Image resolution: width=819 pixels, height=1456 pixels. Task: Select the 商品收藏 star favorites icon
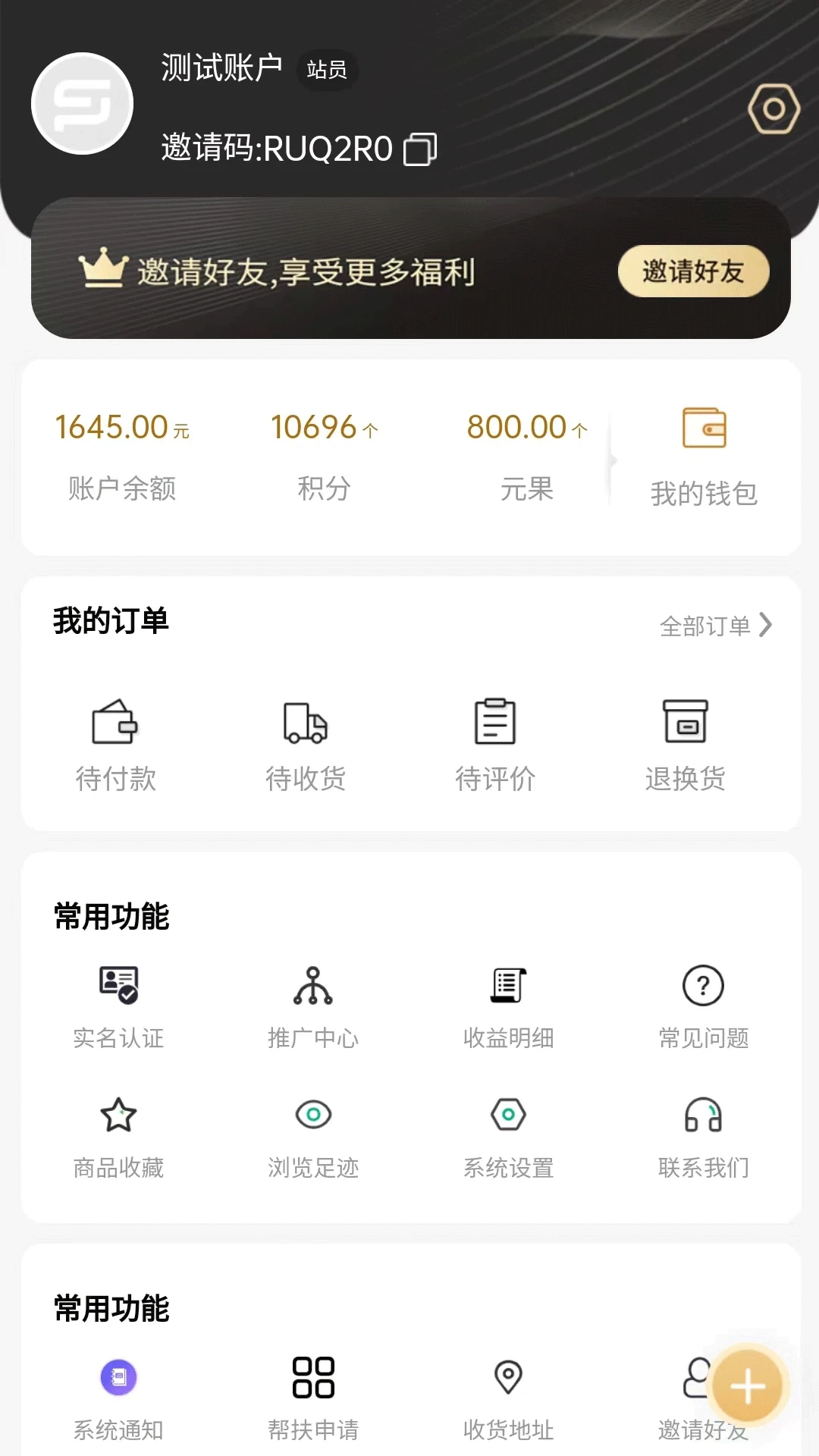[x=118, y=1115]
